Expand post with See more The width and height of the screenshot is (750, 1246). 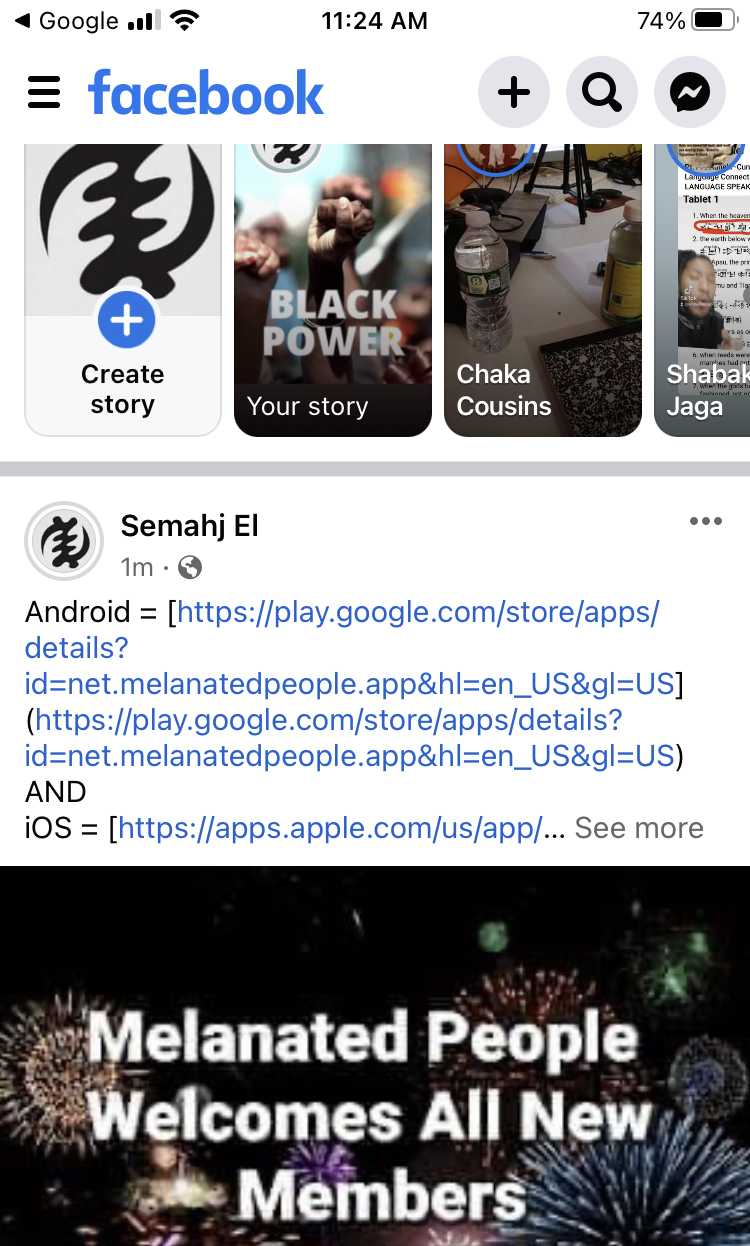tap(639, 828)
